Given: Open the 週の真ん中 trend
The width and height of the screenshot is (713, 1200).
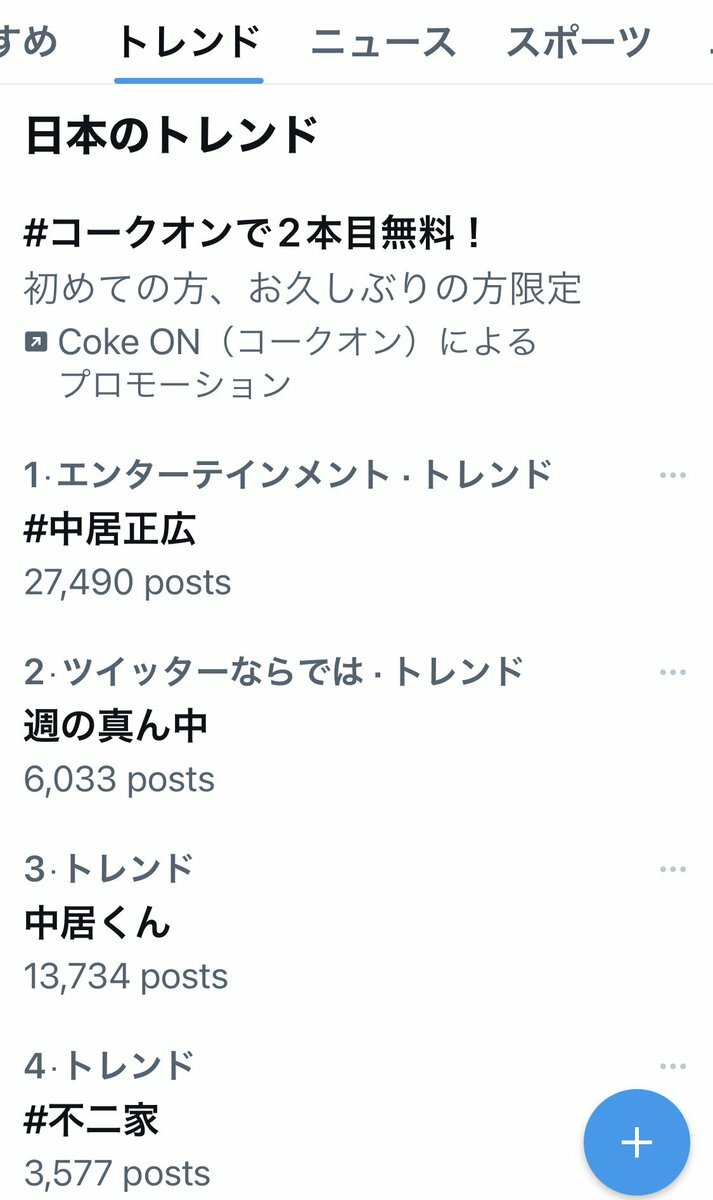Looking at the screenshot, I should (356, 725).
